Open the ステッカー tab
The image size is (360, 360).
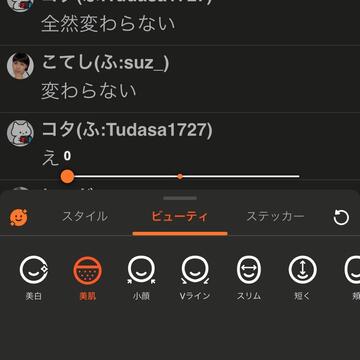(x=275, y=217)
